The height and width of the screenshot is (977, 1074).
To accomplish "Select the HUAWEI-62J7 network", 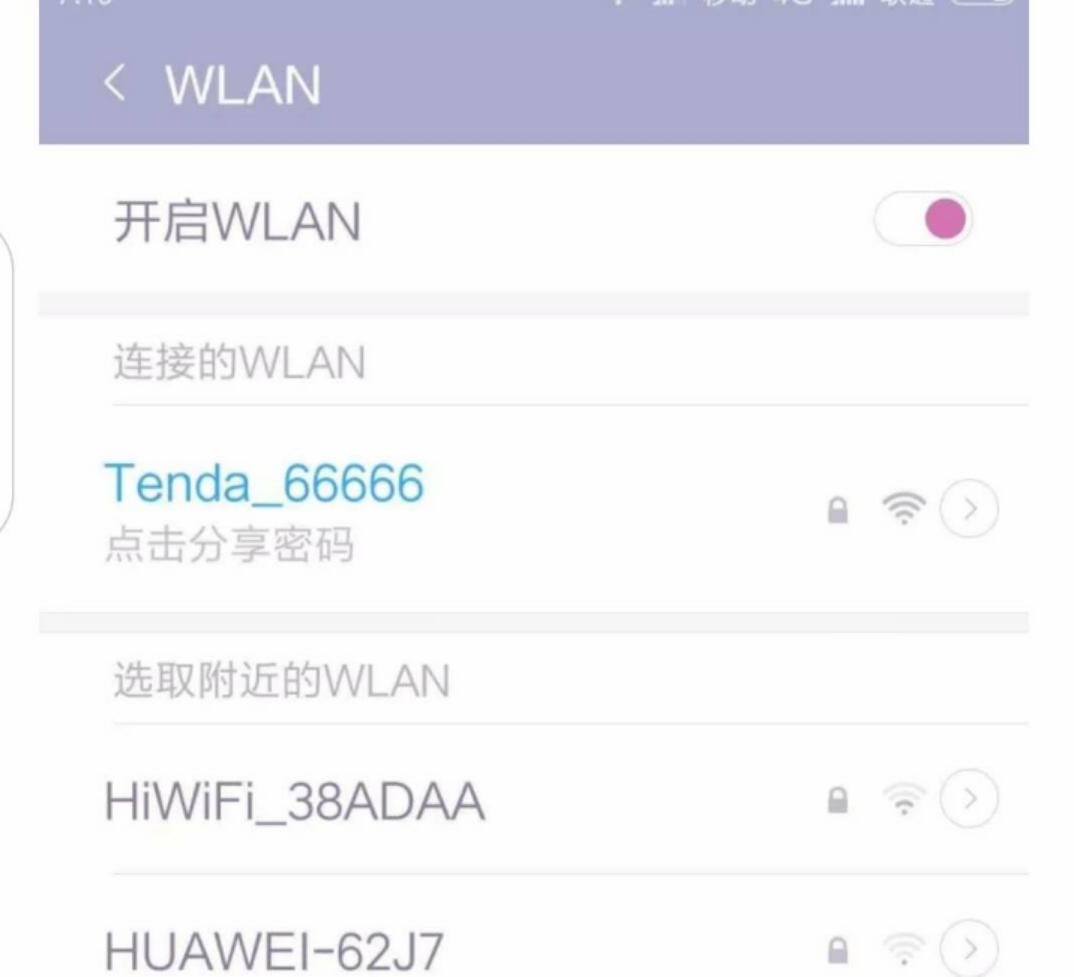I will click(273, 948).
